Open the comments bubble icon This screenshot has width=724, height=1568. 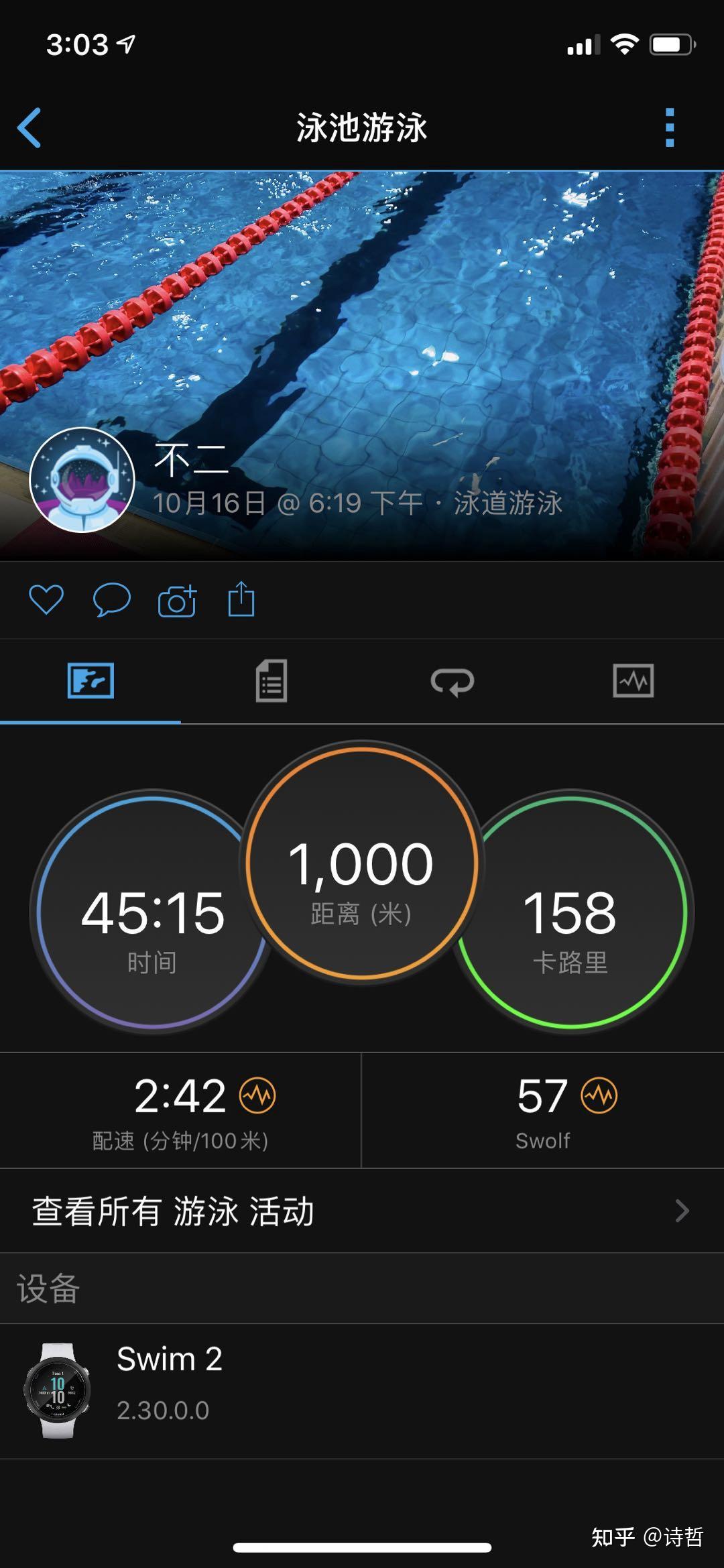[113, 600]
